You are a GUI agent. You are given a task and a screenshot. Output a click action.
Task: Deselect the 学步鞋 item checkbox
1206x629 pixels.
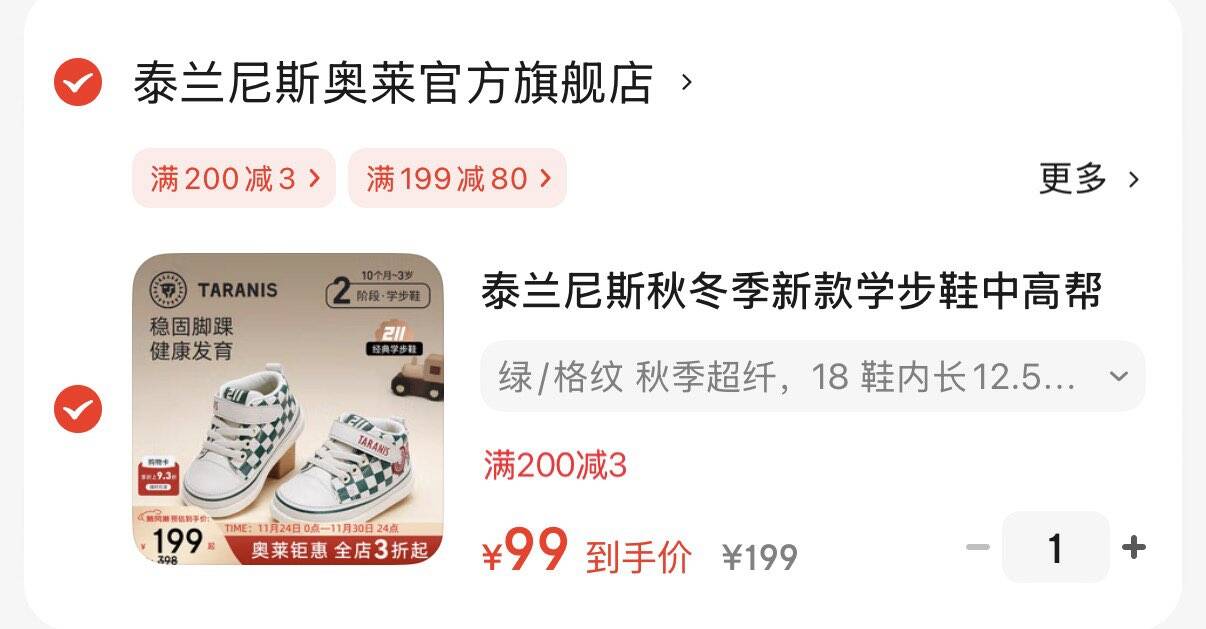coord(78,409)
